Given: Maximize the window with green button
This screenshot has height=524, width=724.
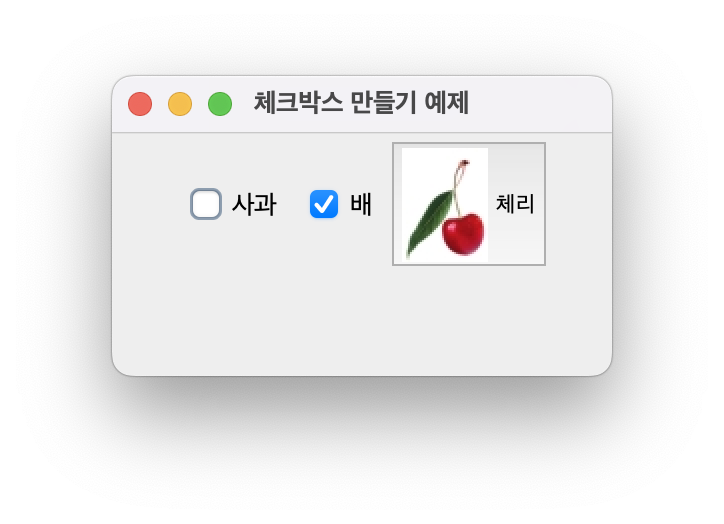Looking at the screenshot, I should point(220,104).
